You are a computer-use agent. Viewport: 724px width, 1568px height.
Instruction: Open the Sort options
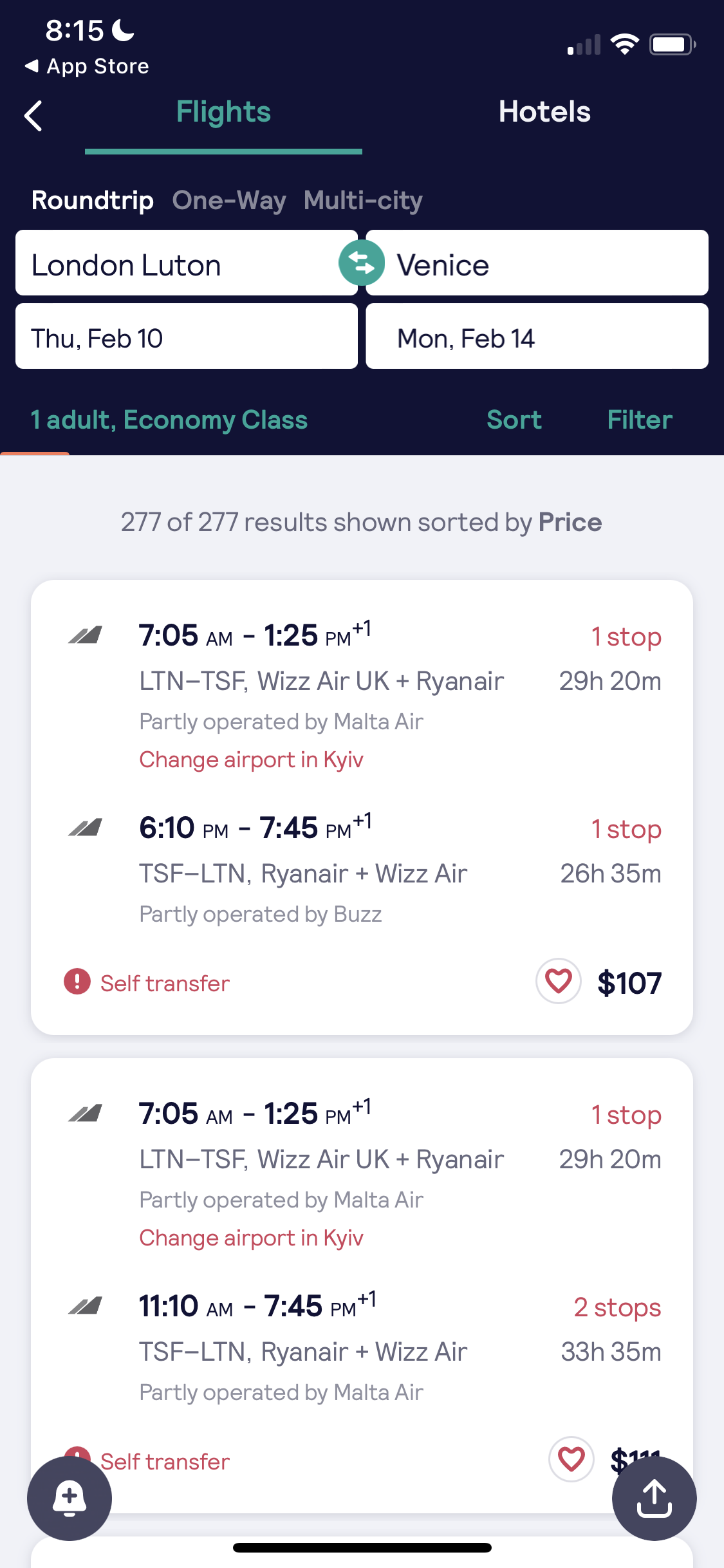coord(513,419)
